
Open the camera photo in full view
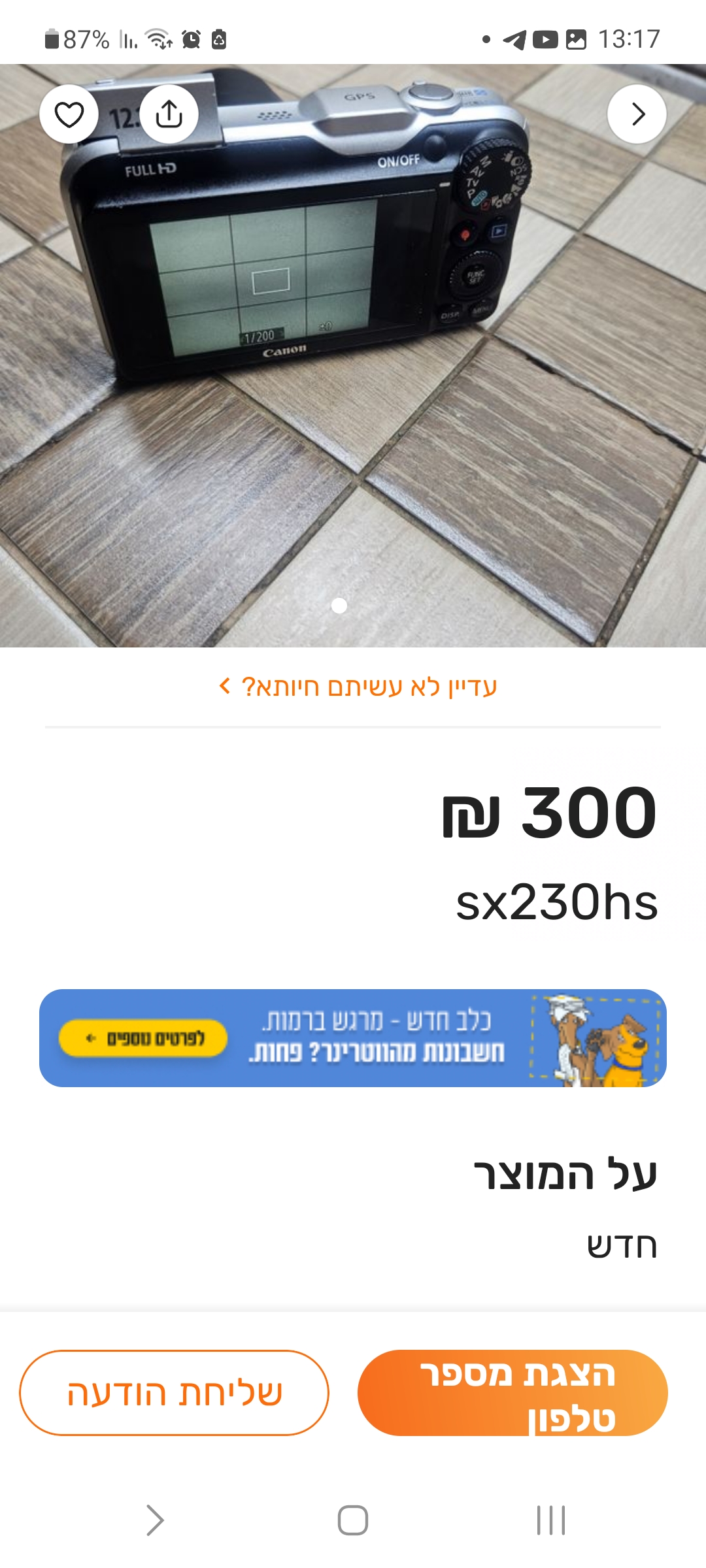[x=353, y=392]
